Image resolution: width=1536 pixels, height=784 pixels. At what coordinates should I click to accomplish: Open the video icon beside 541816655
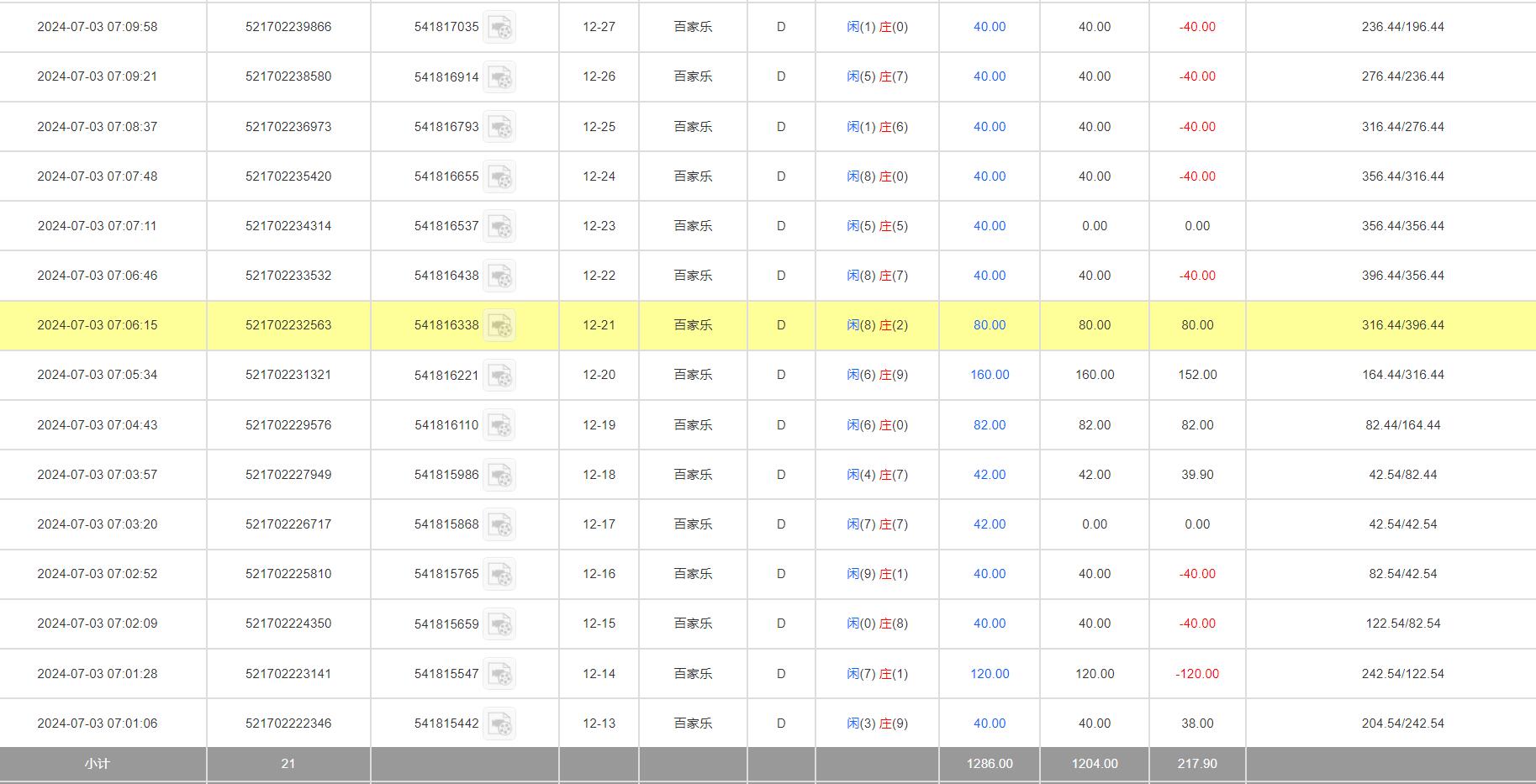tap(499, 176)
